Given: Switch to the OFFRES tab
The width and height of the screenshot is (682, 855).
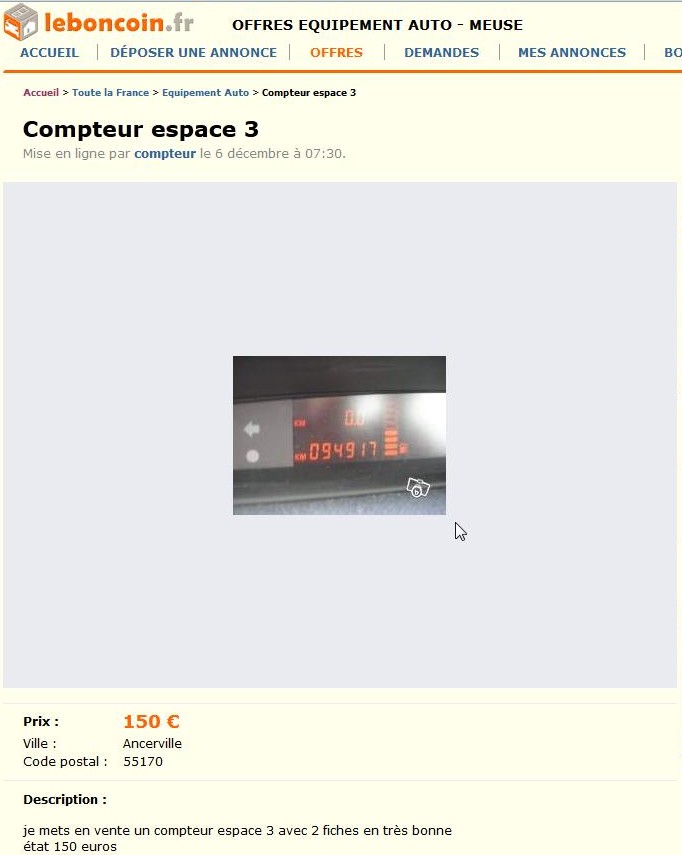Looking at the screenshot, I should (x=336, y=52).
